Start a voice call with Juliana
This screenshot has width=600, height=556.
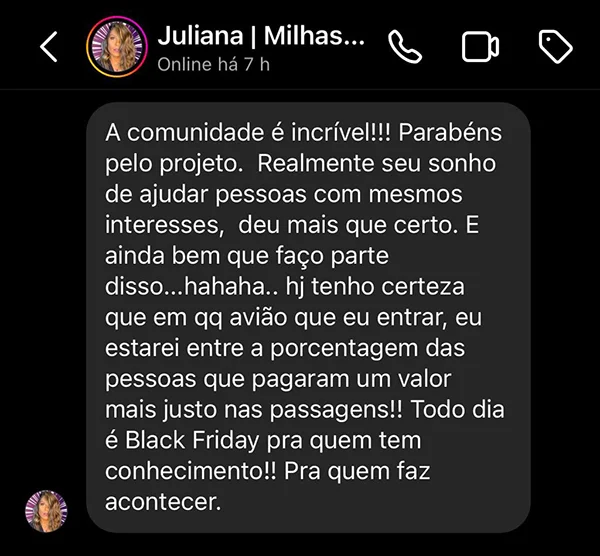click(x=405, y=46)
